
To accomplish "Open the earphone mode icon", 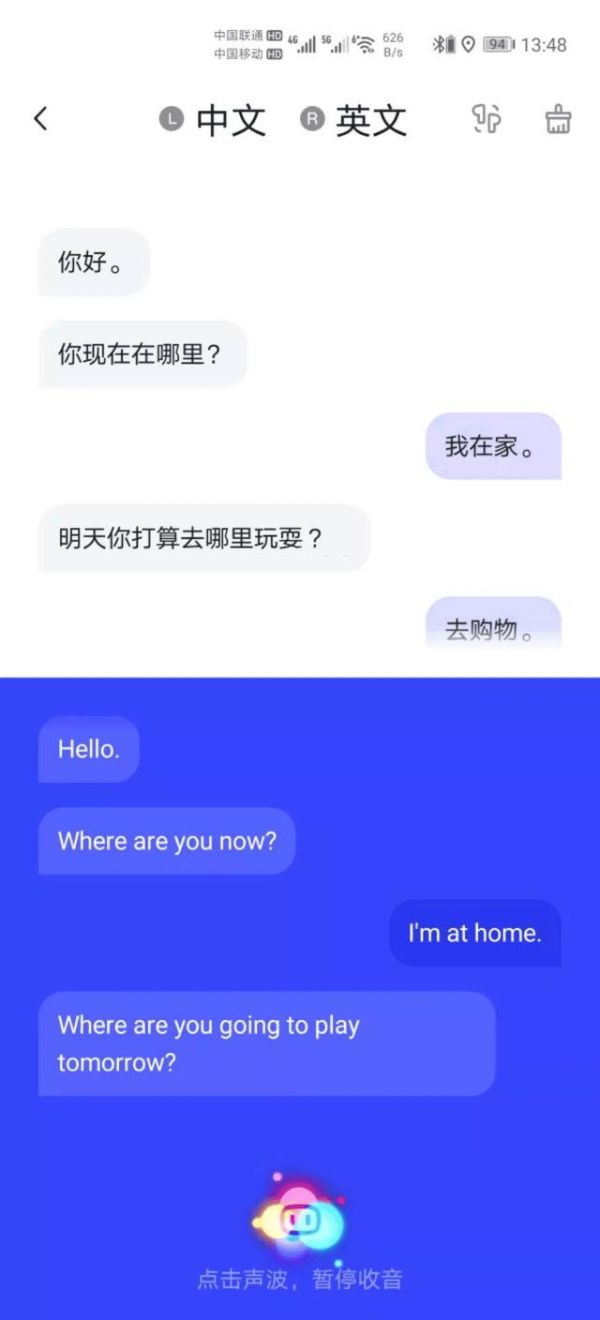I will (487, 119).
